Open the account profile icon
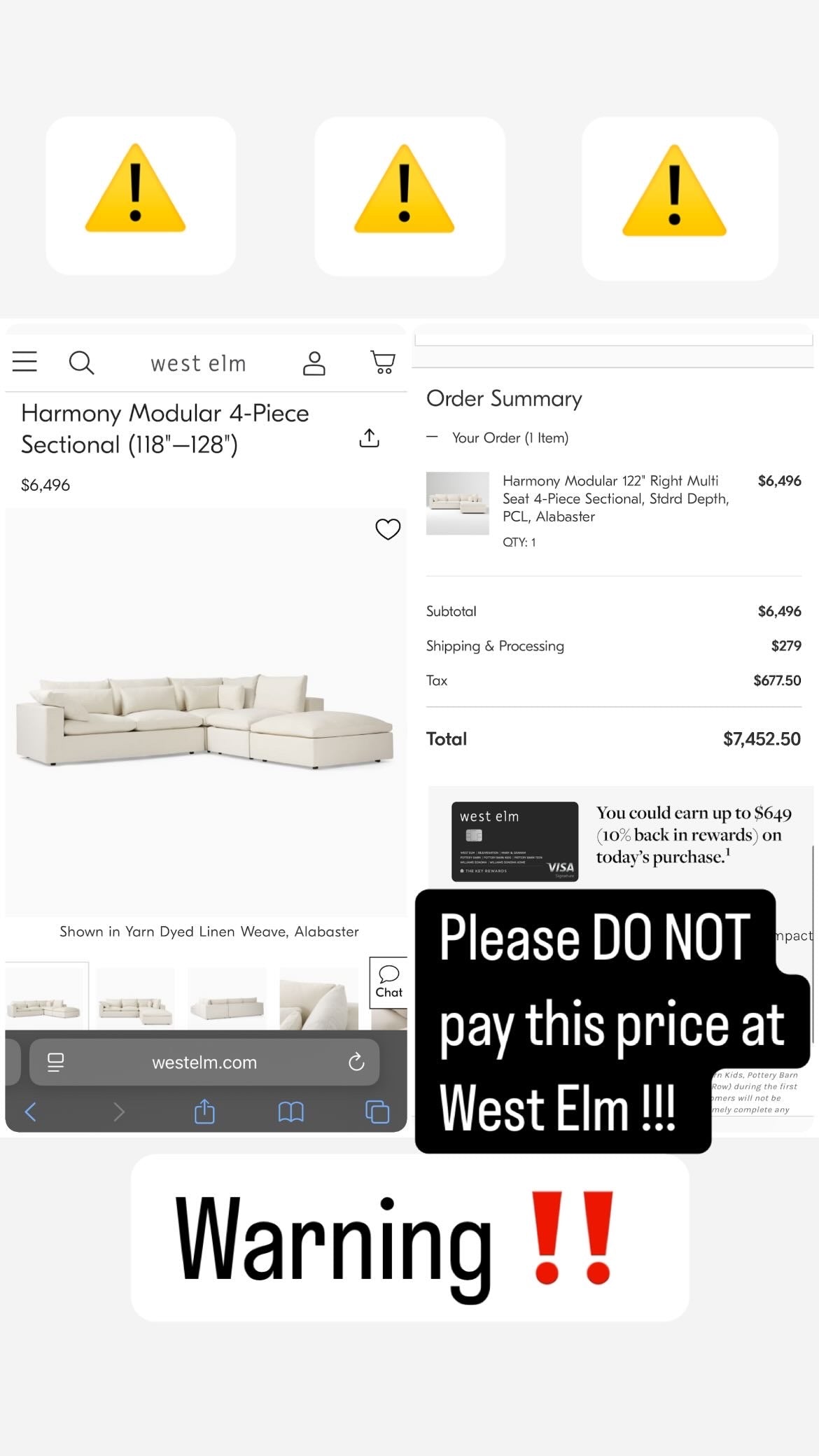819x1456 pixels. click(x=314, y=362)
